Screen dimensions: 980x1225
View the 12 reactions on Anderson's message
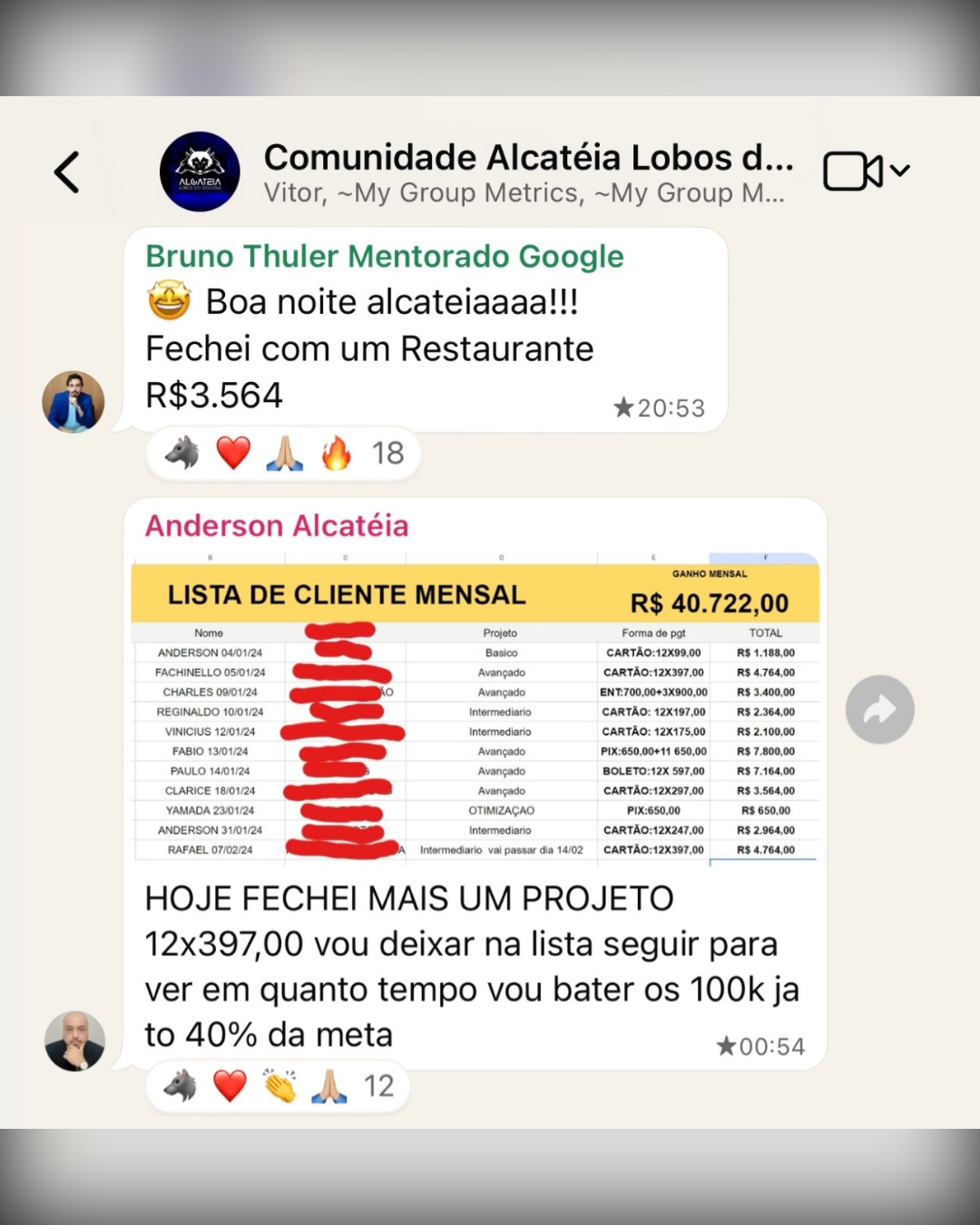[x=278, y=1086]
